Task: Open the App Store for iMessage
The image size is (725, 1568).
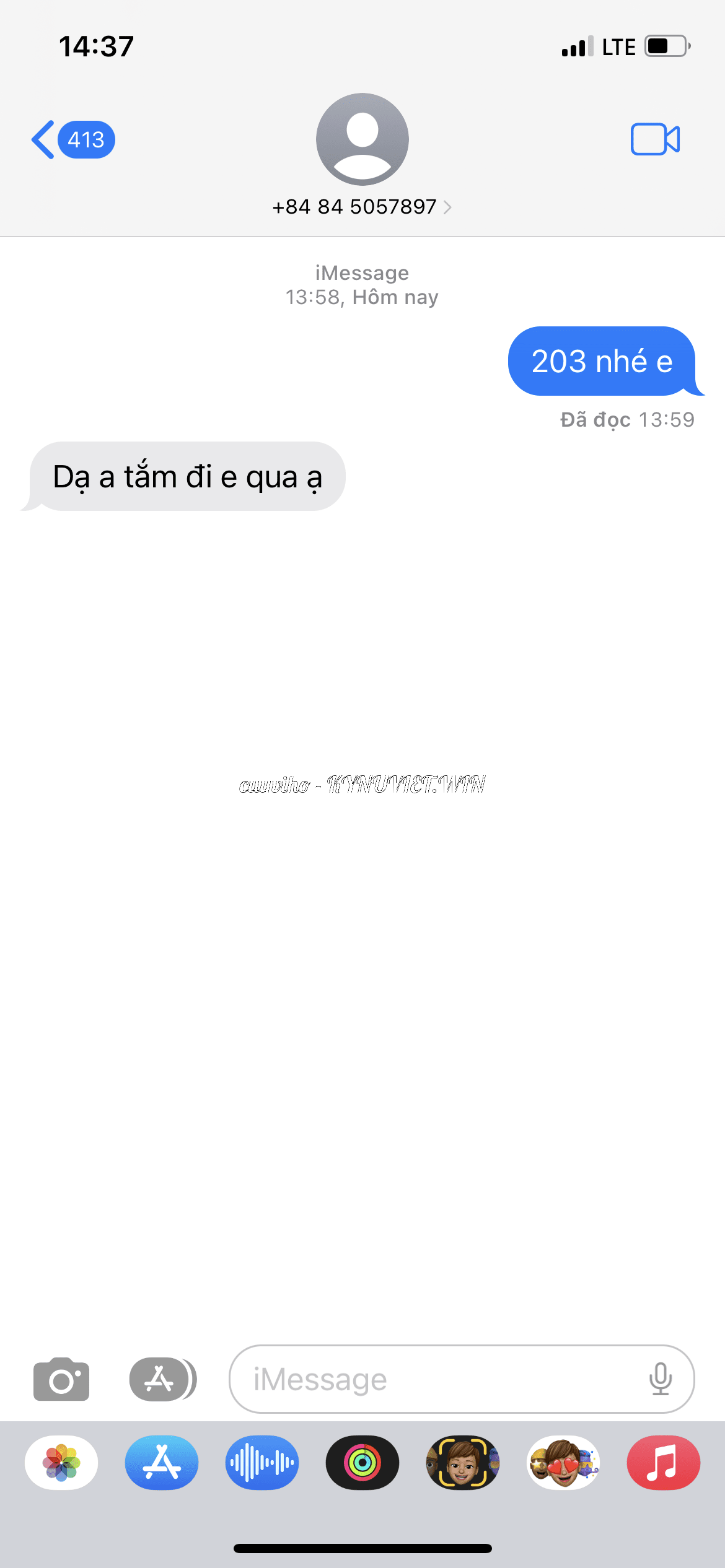Action: pyautogui.click(x=162, y=1463)
